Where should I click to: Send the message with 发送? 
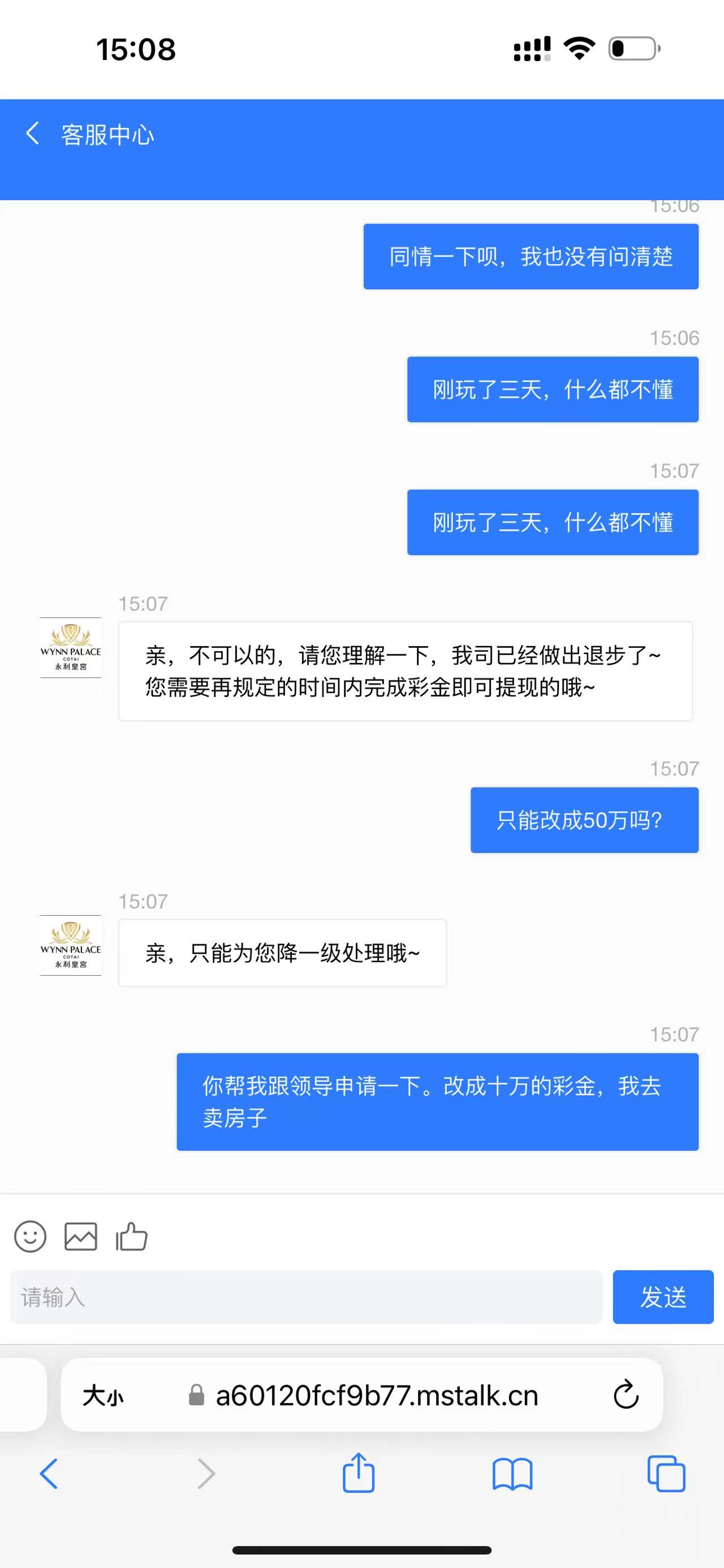coord(662,1297)
